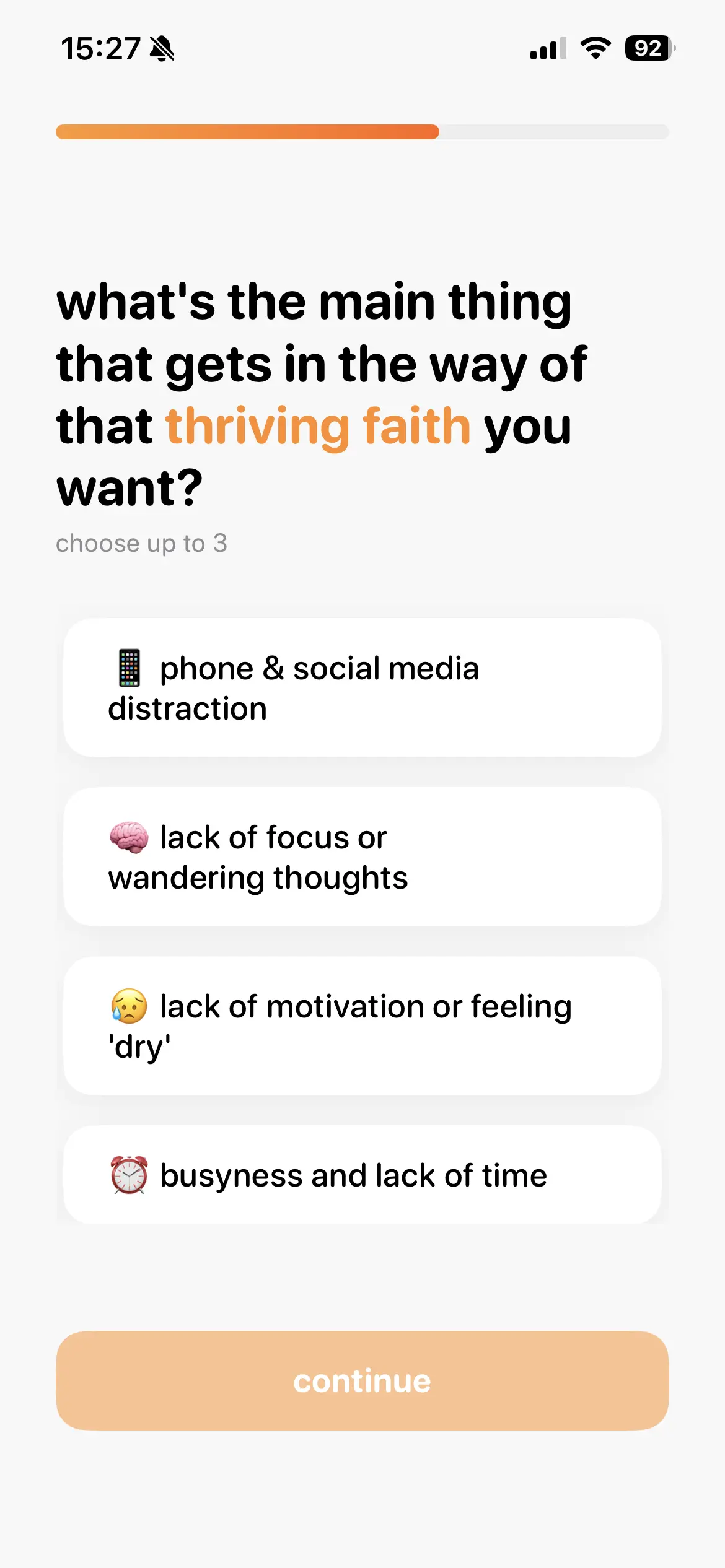Select phone & social media distraction option
Viewport: 725px width, 1568px height.
click(x=362, y=688)
